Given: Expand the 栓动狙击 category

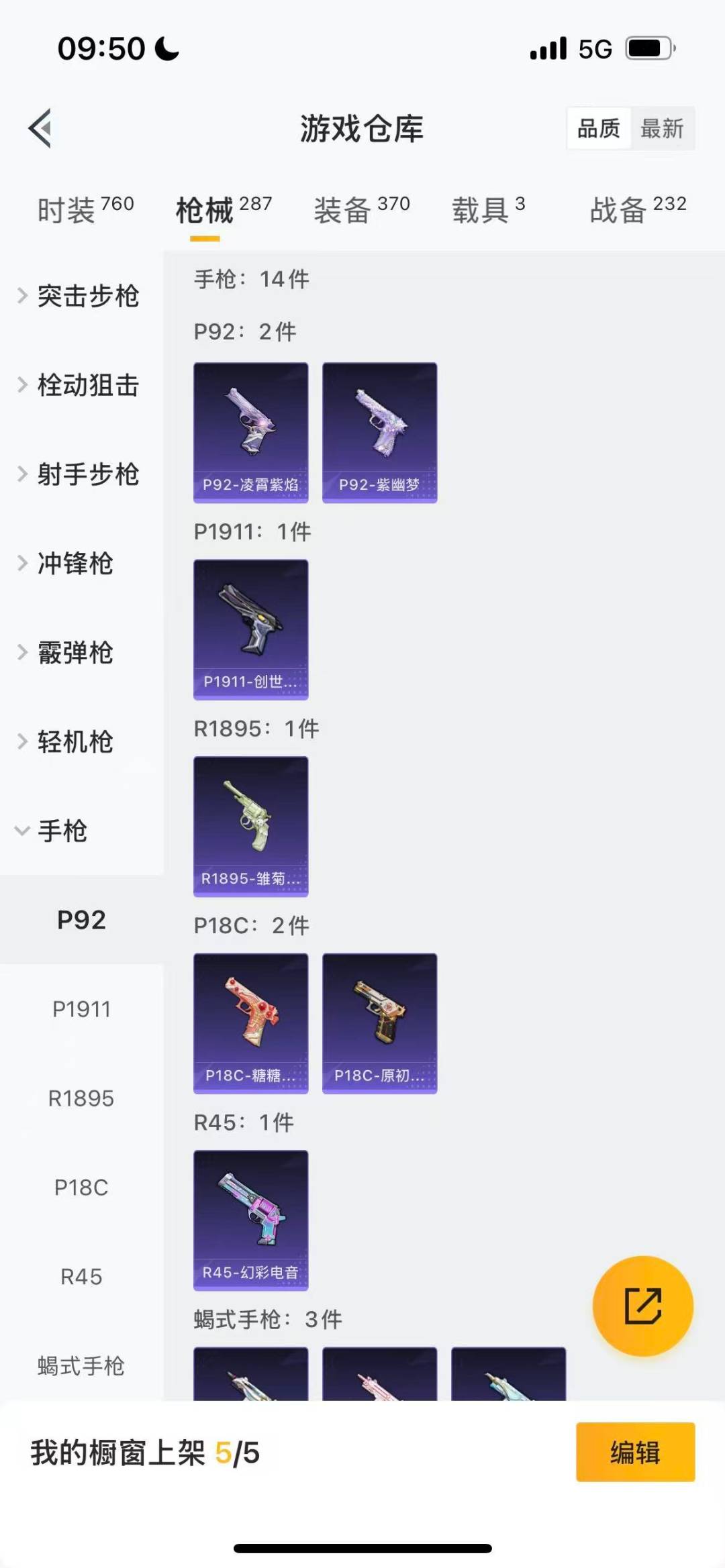Looking at the screenshot, I should pos(81,385).
